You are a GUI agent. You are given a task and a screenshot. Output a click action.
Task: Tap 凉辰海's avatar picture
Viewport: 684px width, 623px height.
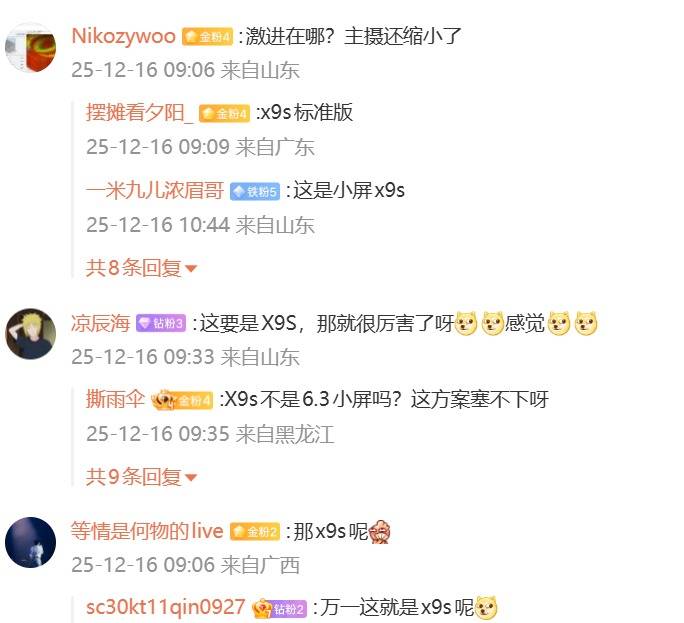(x=30, y=333)
